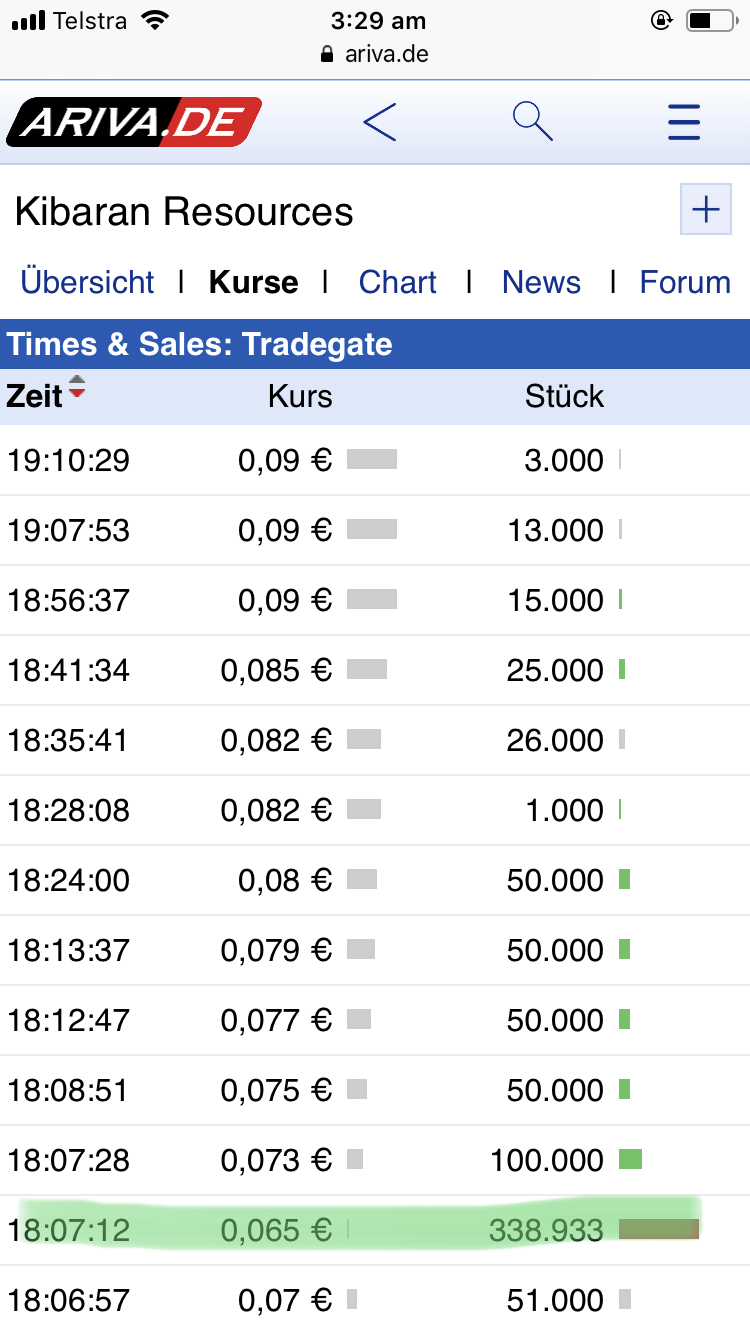Open the ARIVA.DE home logo
Viewport: 750px width, 1334px height.
pyautogui.click(x=134, y=122)
